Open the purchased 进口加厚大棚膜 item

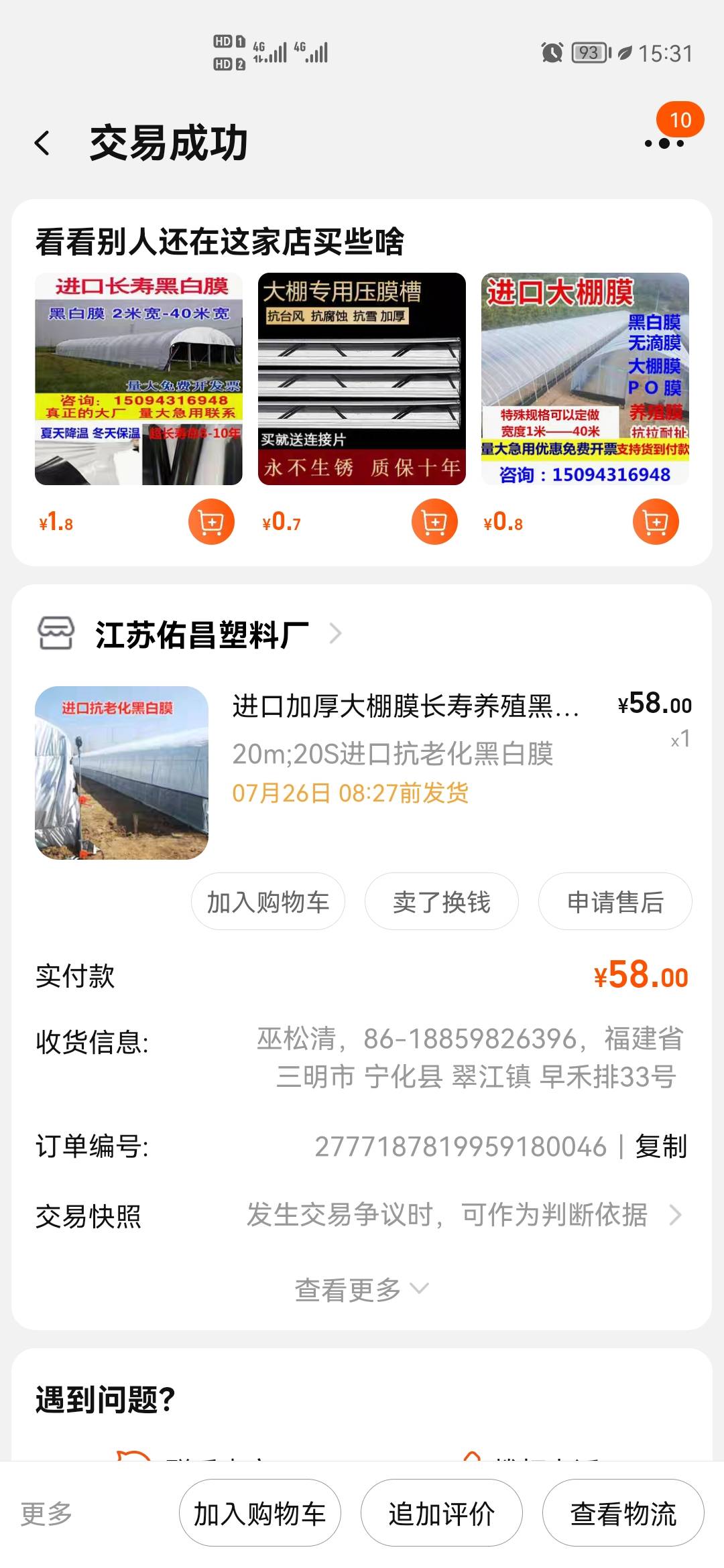tap(362, 773)
